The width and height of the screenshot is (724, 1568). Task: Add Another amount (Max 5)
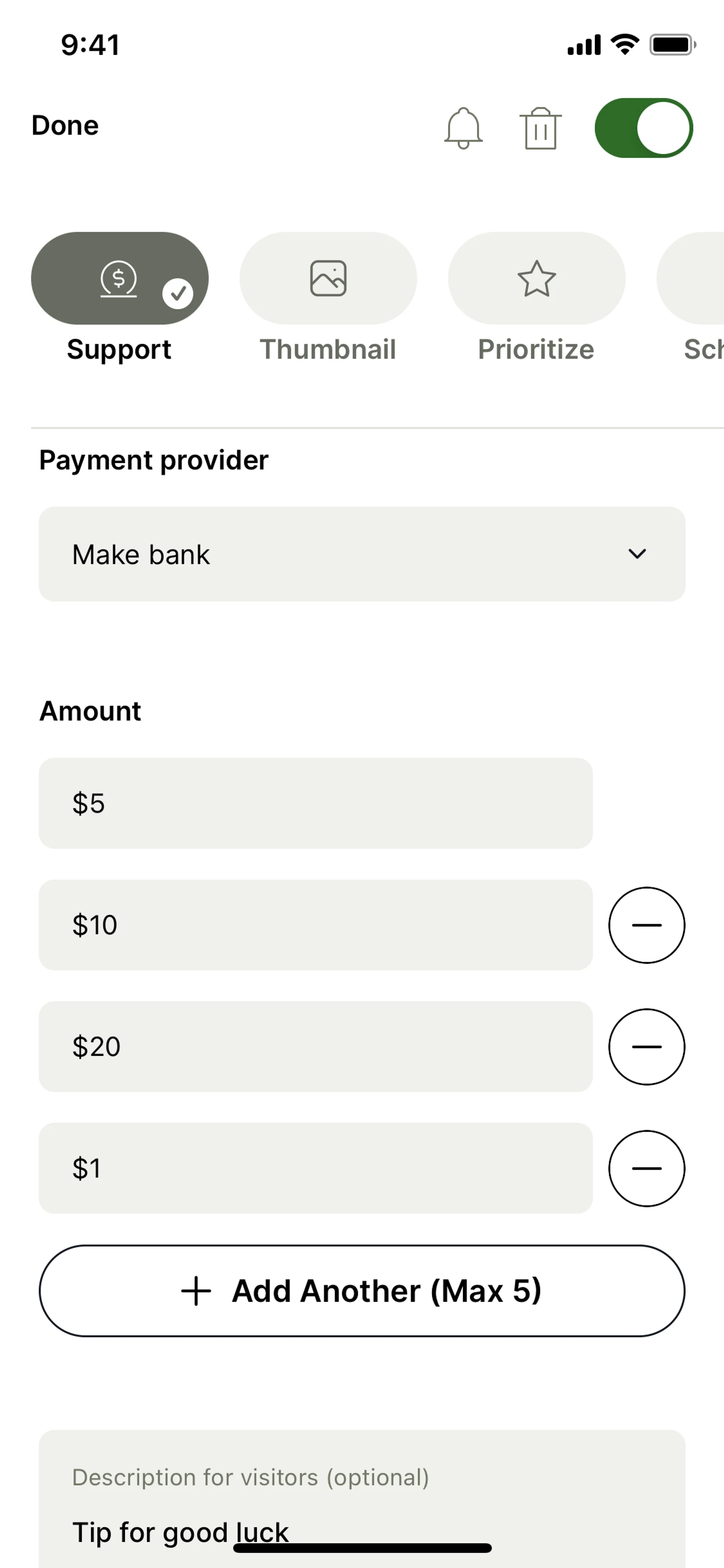coord(361,1291)
